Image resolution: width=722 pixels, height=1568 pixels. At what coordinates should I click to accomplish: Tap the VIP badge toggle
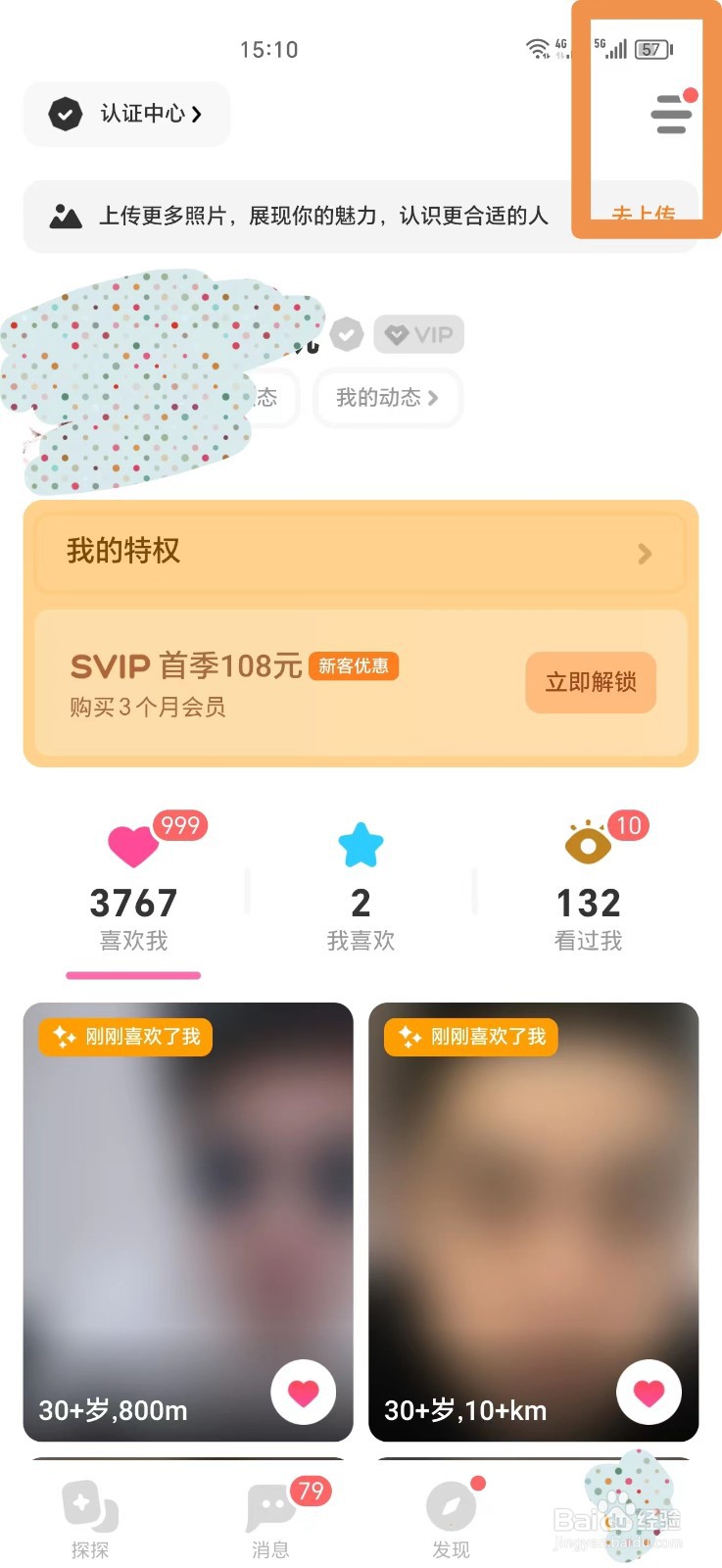click(x=418, y=334)
